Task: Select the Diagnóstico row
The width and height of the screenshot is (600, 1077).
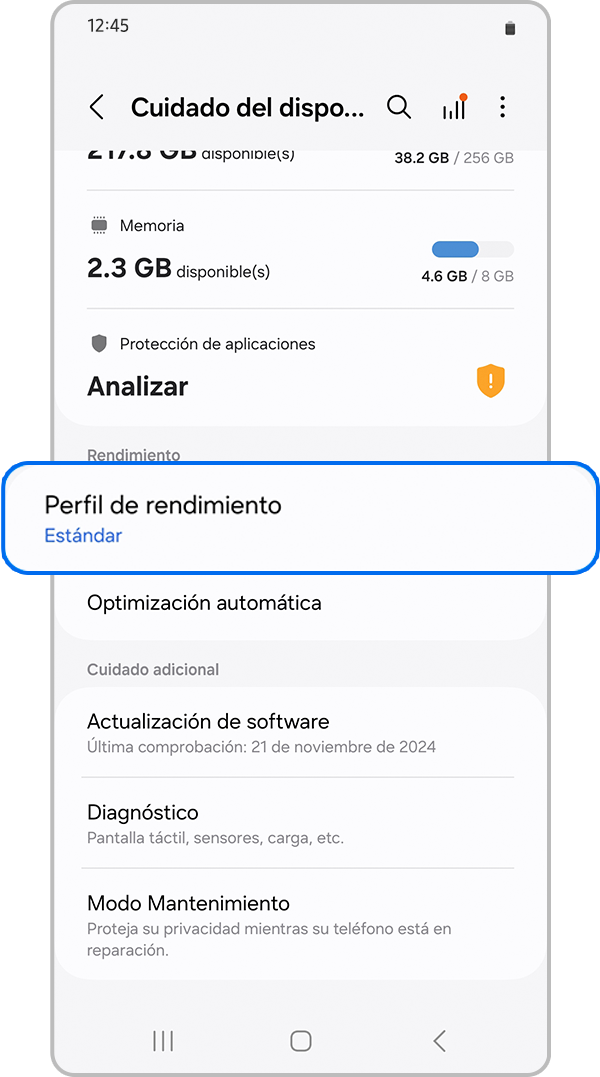Action: click(x=300, y=824)
